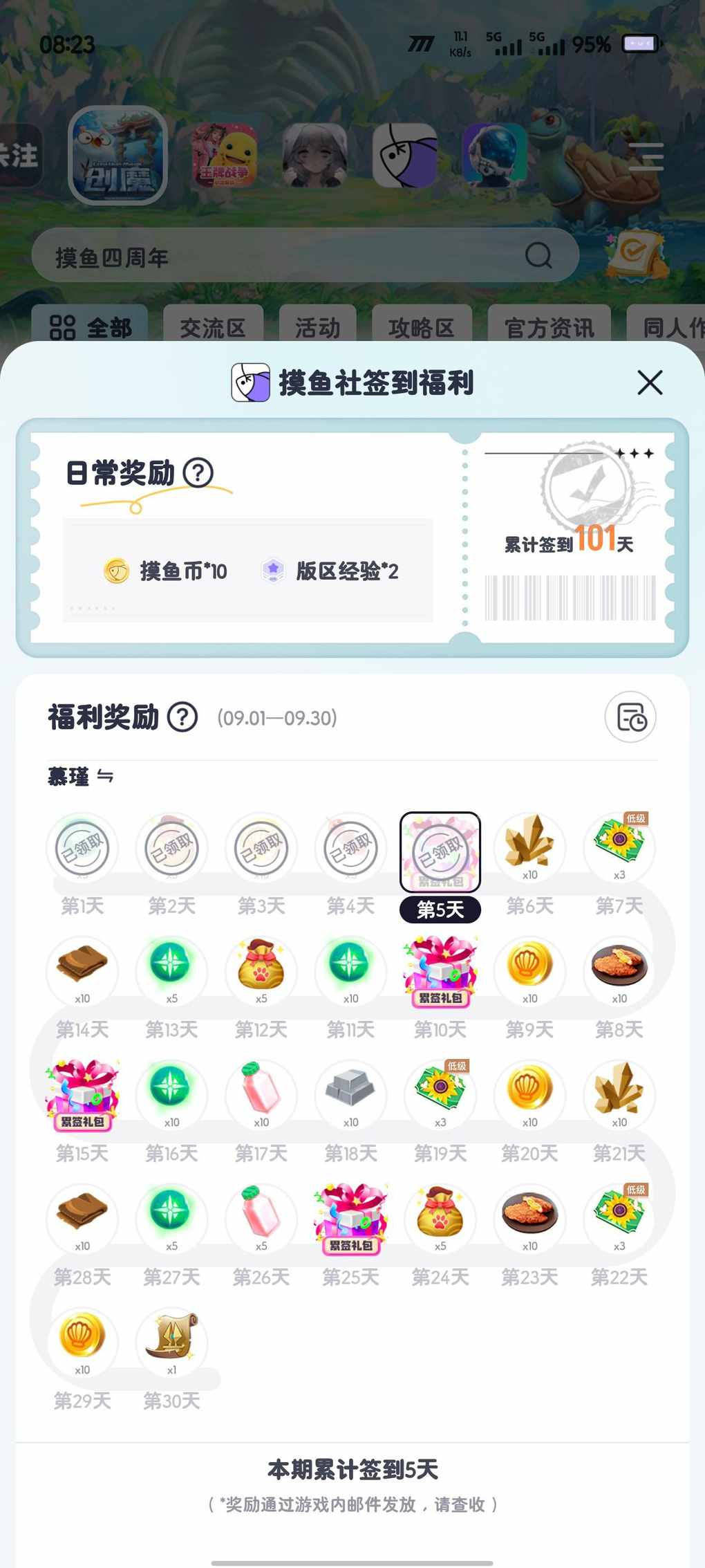View the 第10天 累签礼包 reward
705x1568 pixels.
pyautogui.click(x=440, y=972)
